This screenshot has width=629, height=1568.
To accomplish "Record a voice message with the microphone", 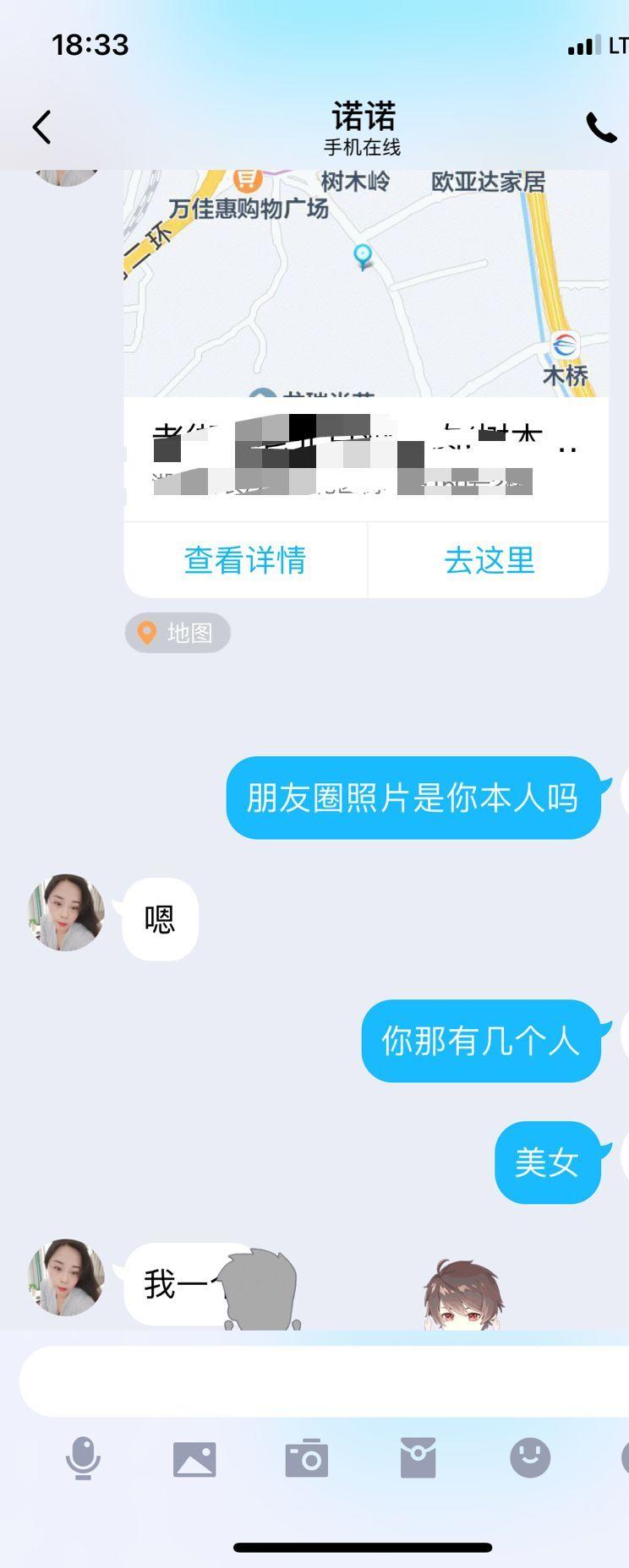I will (x=83, y=1459).
